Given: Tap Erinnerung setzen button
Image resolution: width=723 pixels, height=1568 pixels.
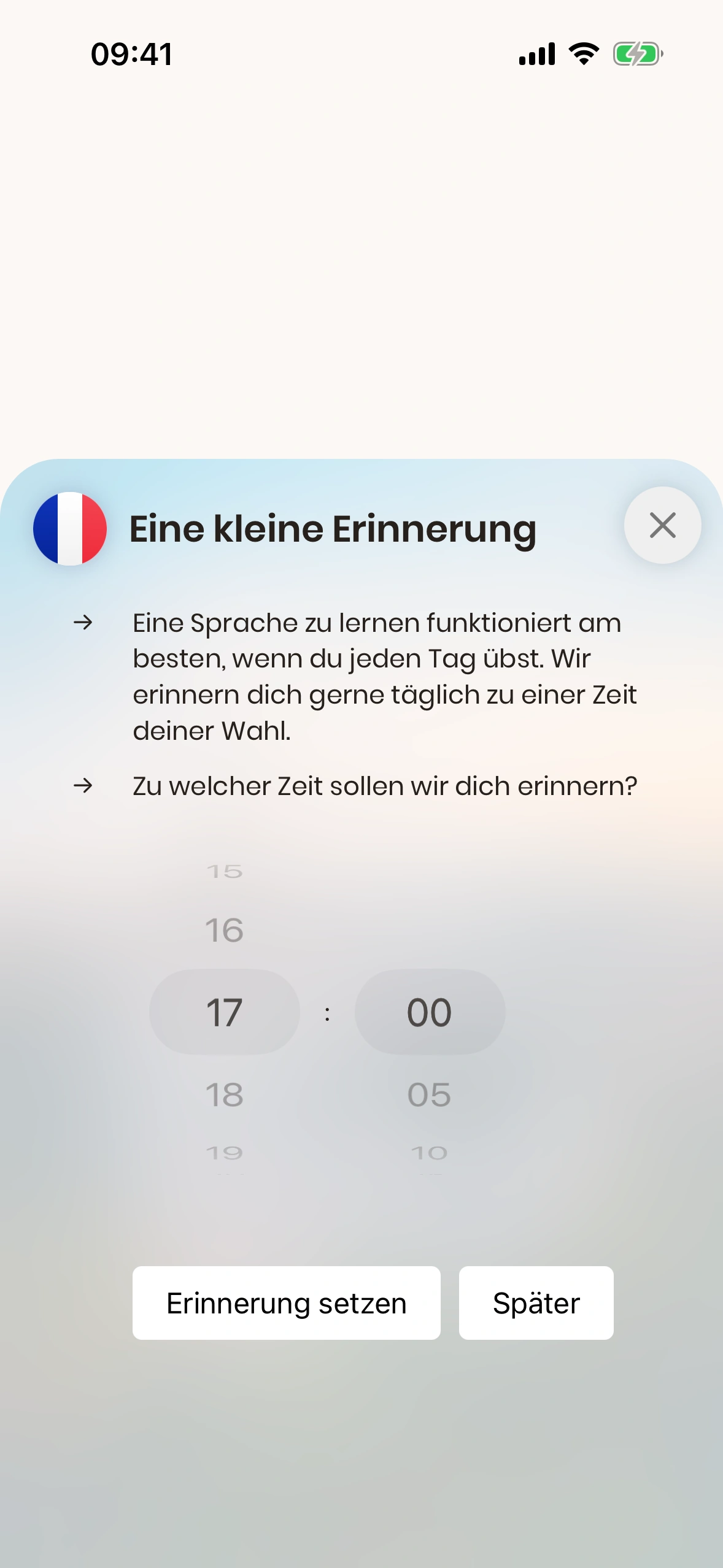Looking at the screenshot, I should tap(286, 1303).
